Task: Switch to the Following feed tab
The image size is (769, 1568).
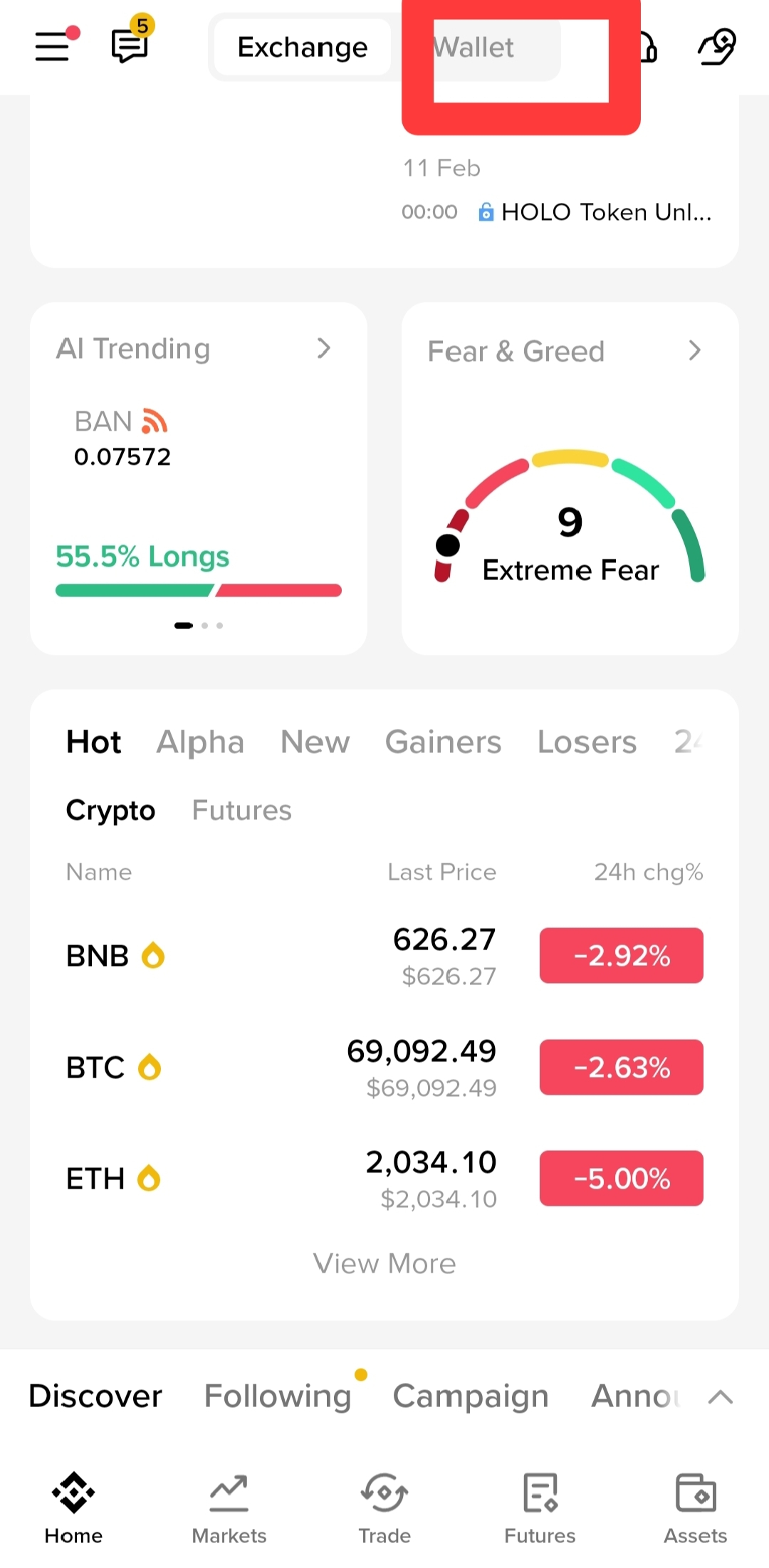Action: (278, 1396)
